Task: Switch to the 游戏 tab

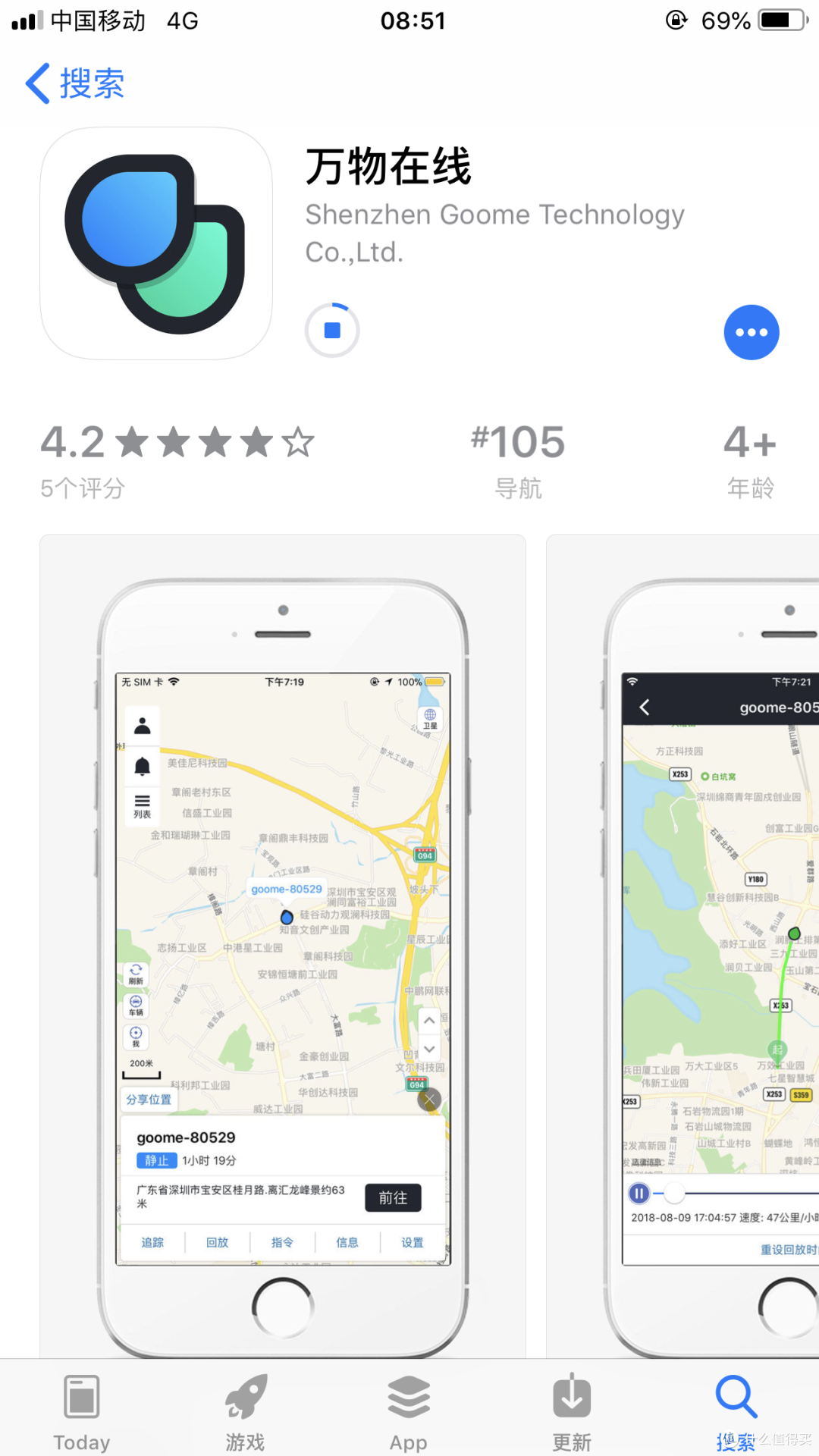Action: point(245,1412)
